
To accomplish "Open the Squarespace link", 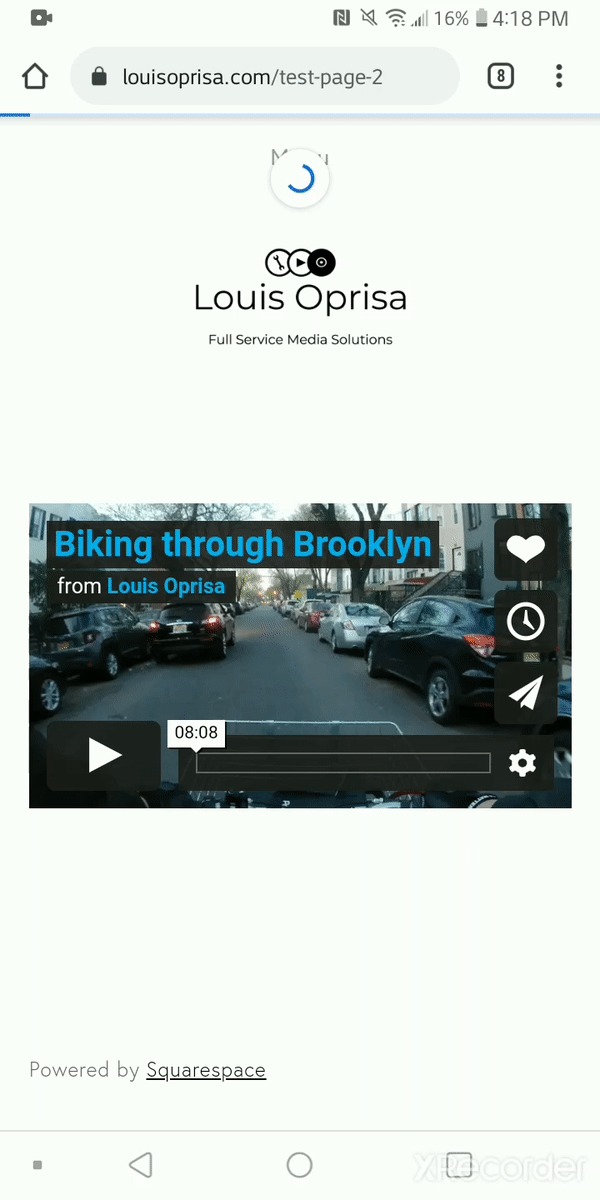I will coord(206,1070).
